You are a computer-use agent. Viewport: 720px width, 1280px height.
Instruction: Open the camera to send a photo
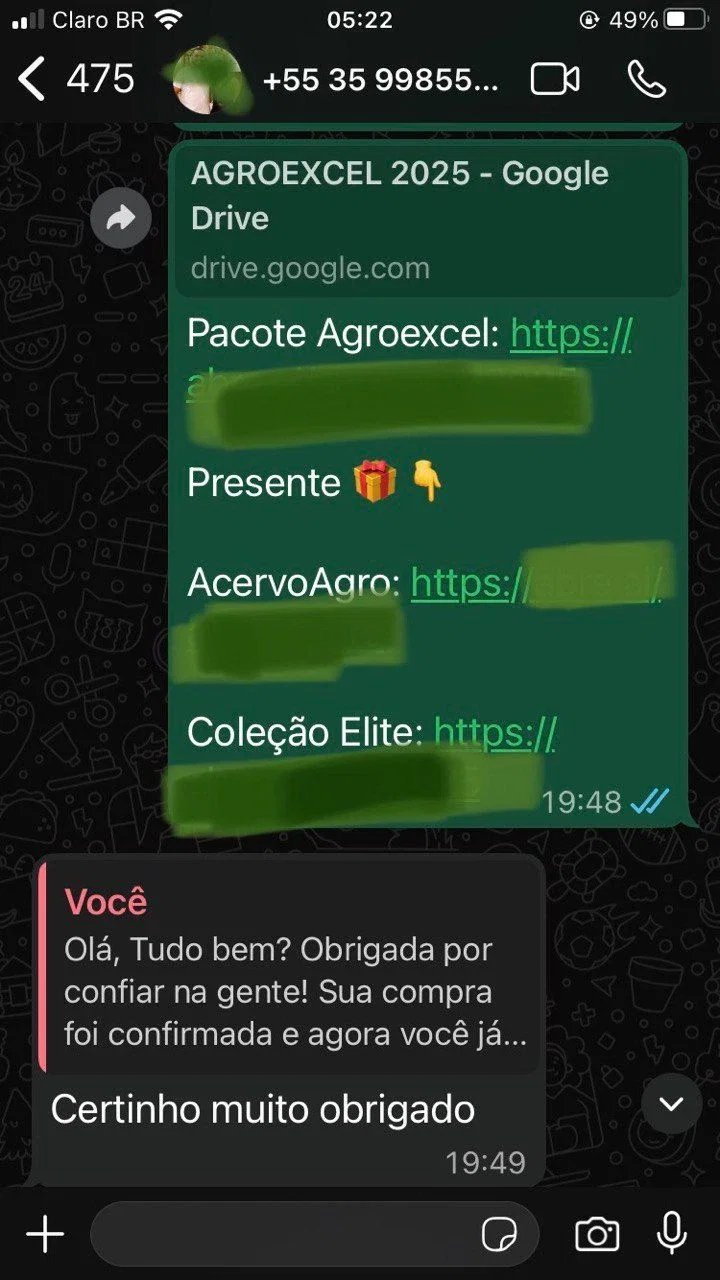click(x=597, y=1235)
